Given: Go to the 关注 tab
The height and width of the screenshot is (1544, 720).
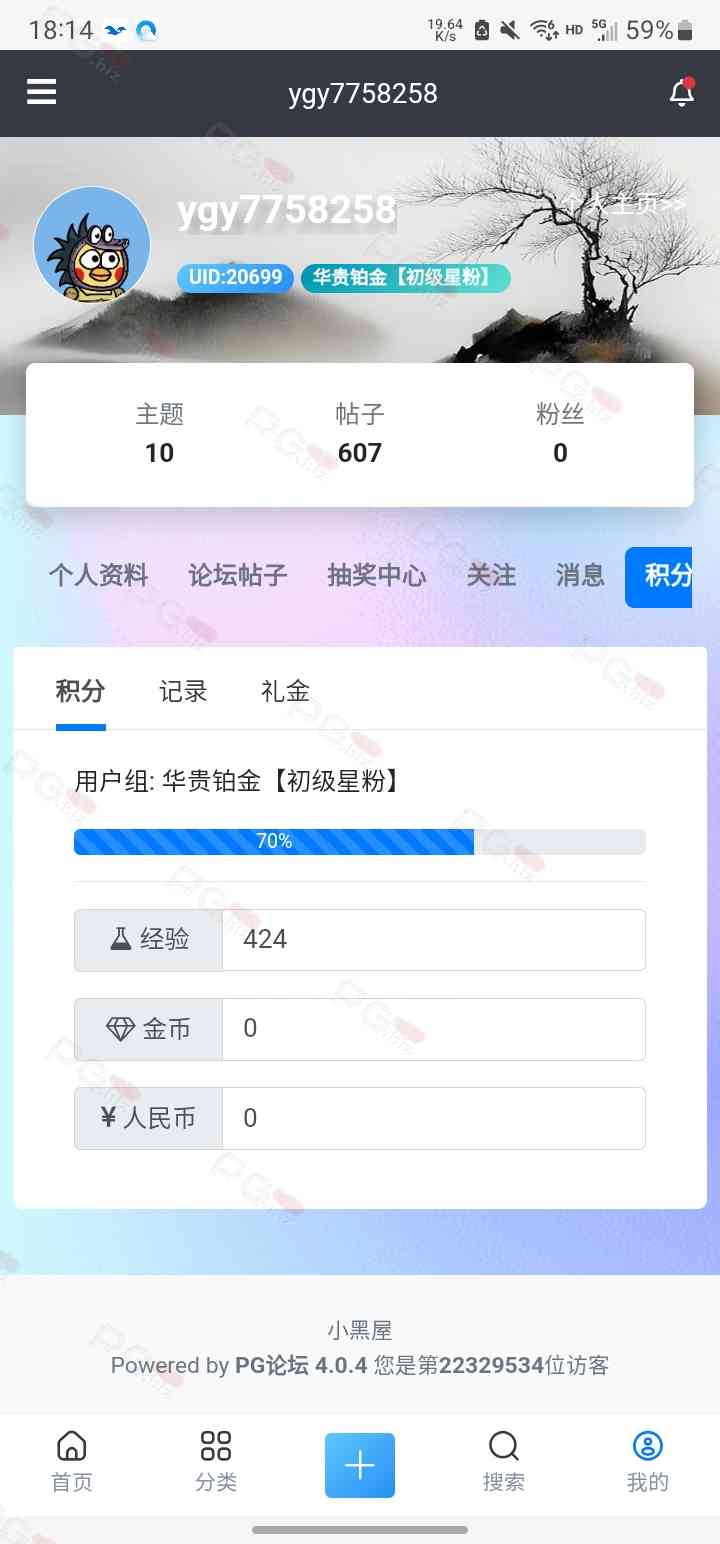Looking at the screenshot, I should pyautogui.click(x=491, y=576).
